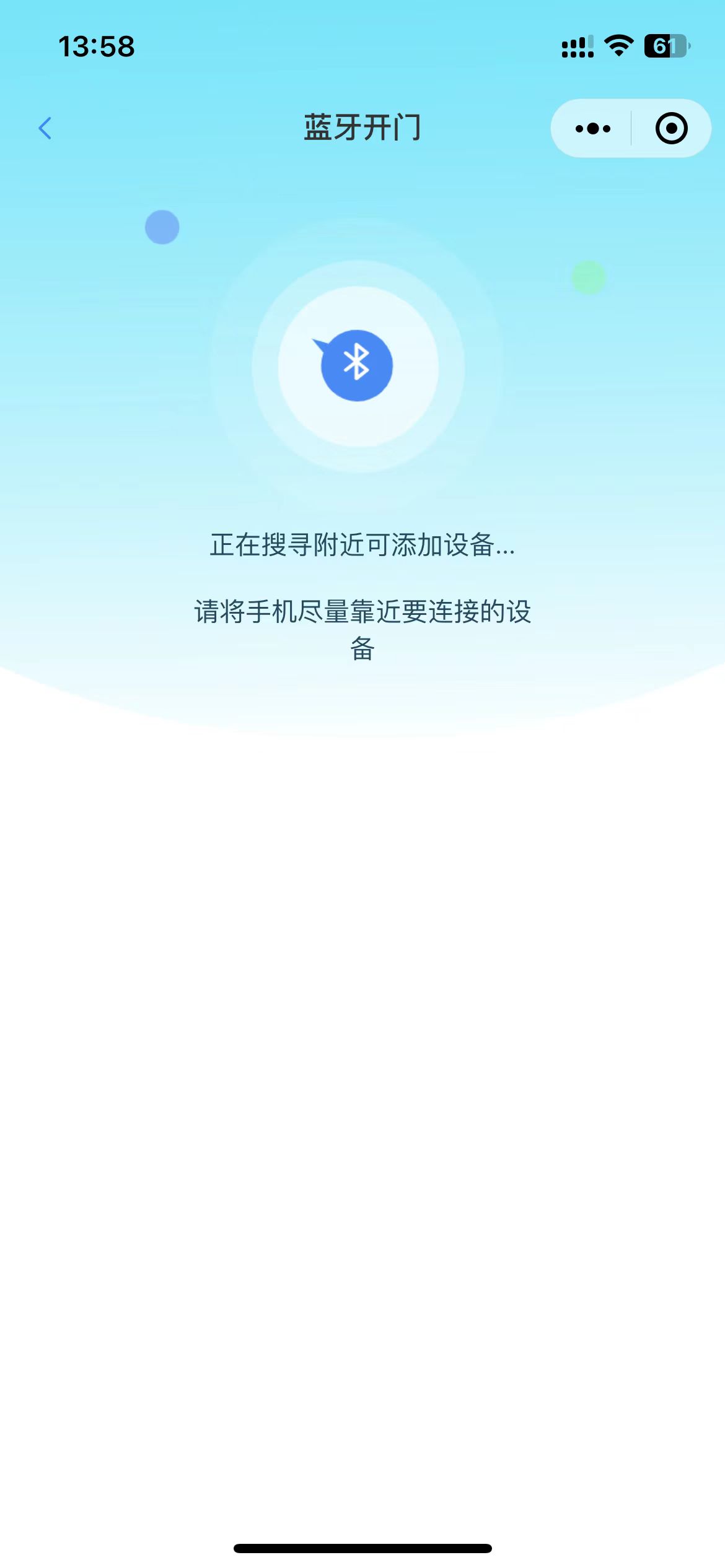
Task: Close the mini program with the circle button
Action: 671,128
